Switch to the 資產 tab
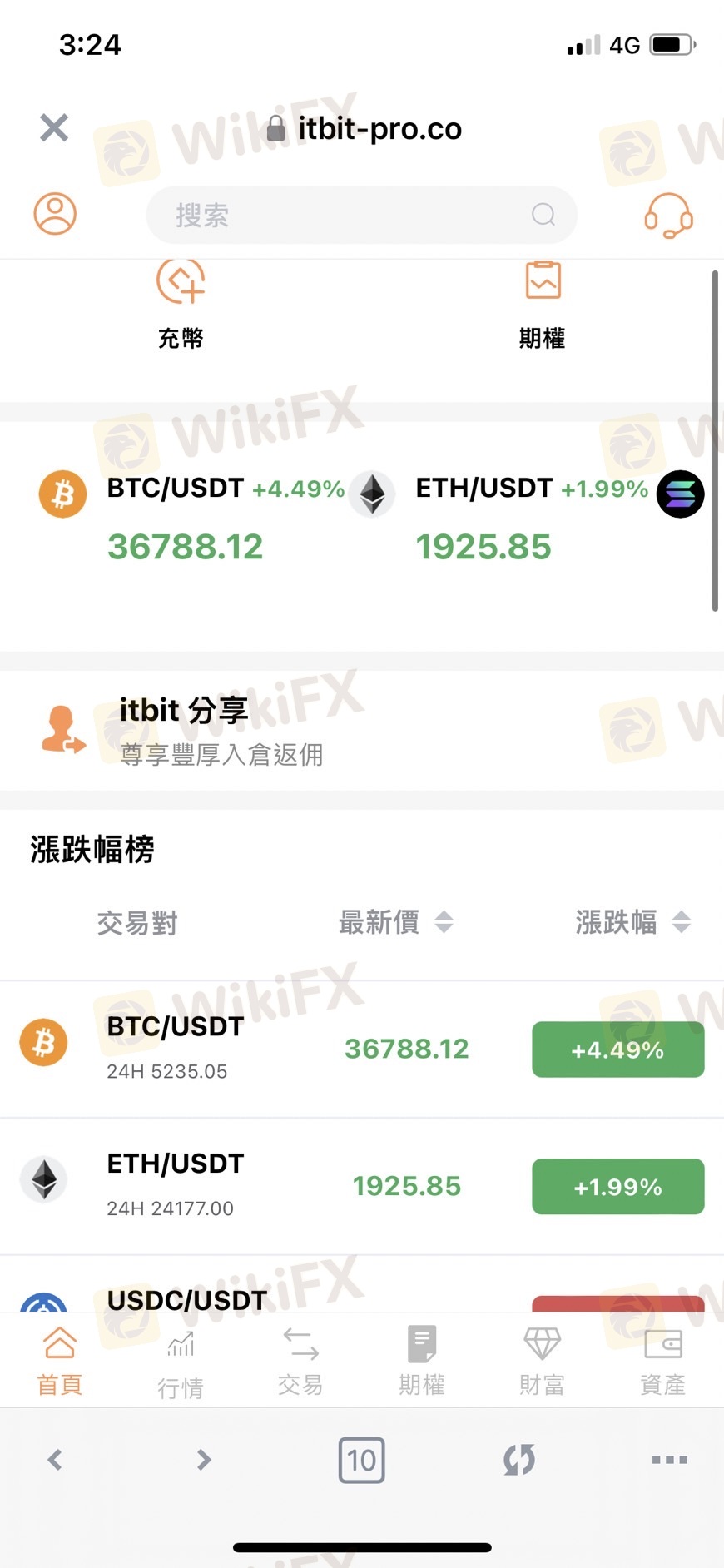Image resolution: width=724 pixels, height=1568 pixels. [663, 1362]
